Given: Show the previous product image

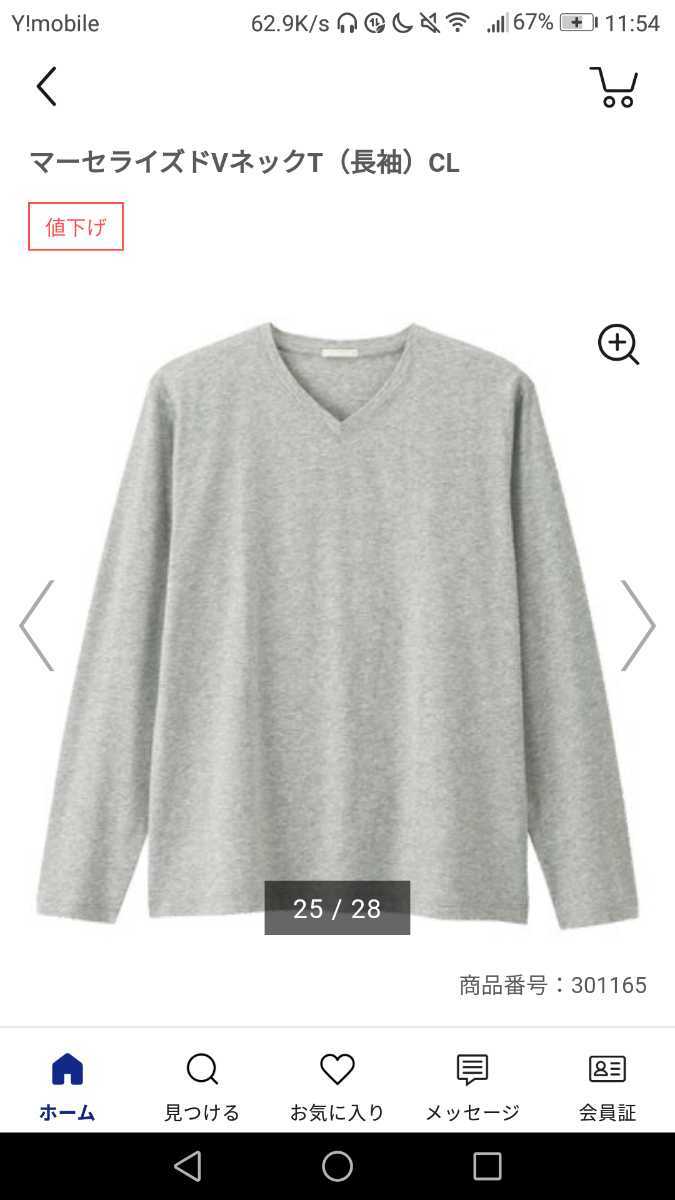Looking at the screenshot, I should pyautogui.click(x=37, y=626).
